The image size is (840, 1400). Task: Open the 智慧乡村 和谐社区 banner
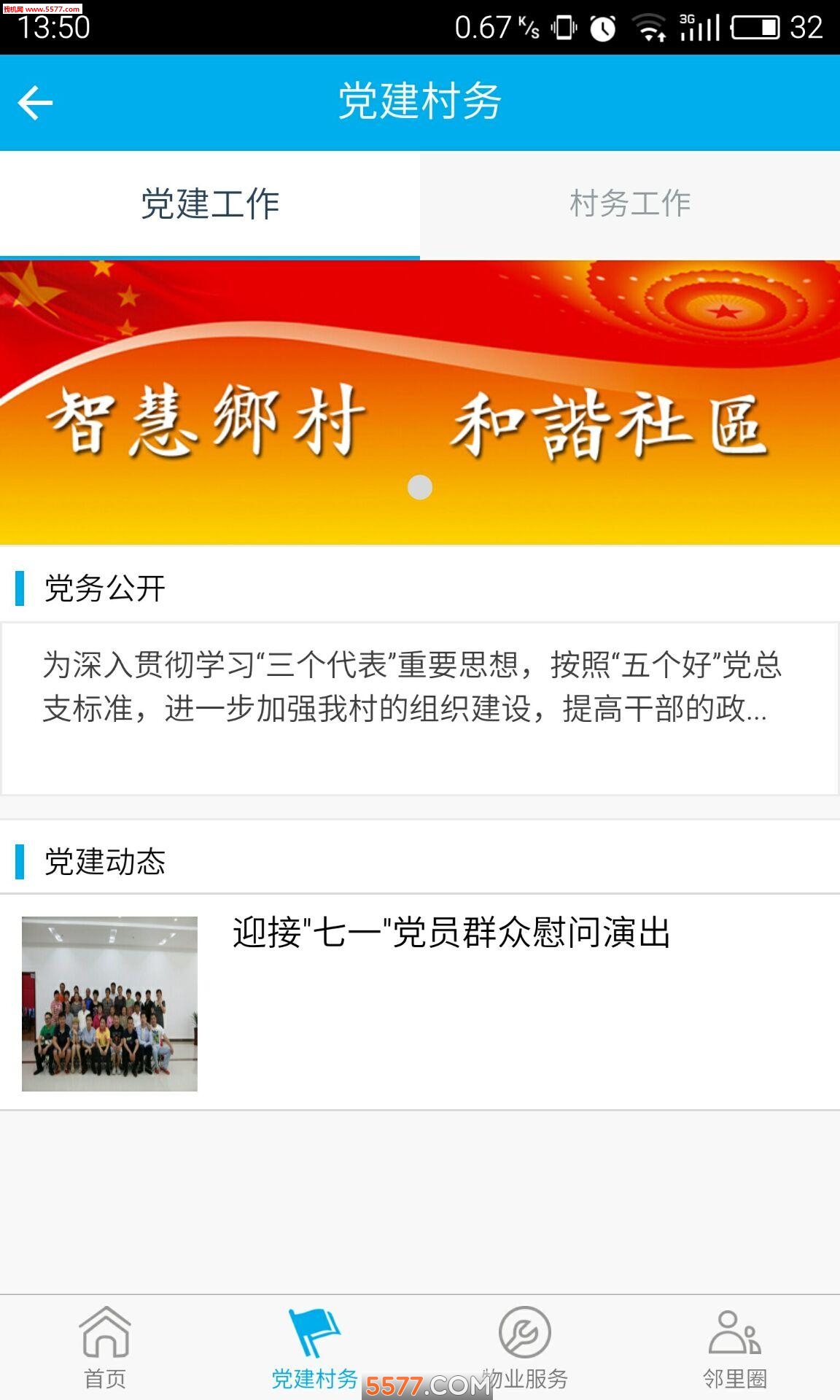click(x=420, y=401)
